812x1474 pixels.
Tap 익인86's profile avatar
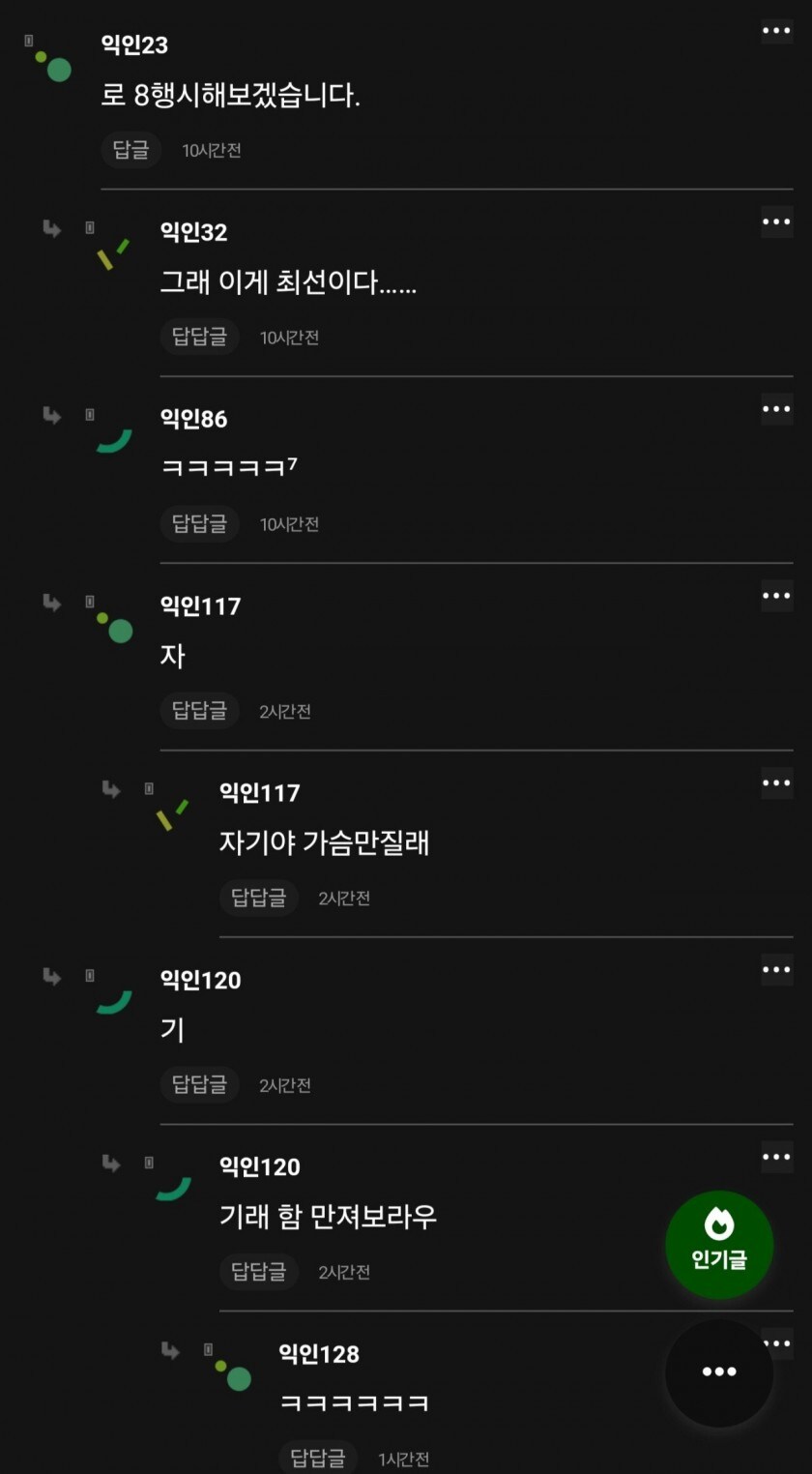coord(116,440)
